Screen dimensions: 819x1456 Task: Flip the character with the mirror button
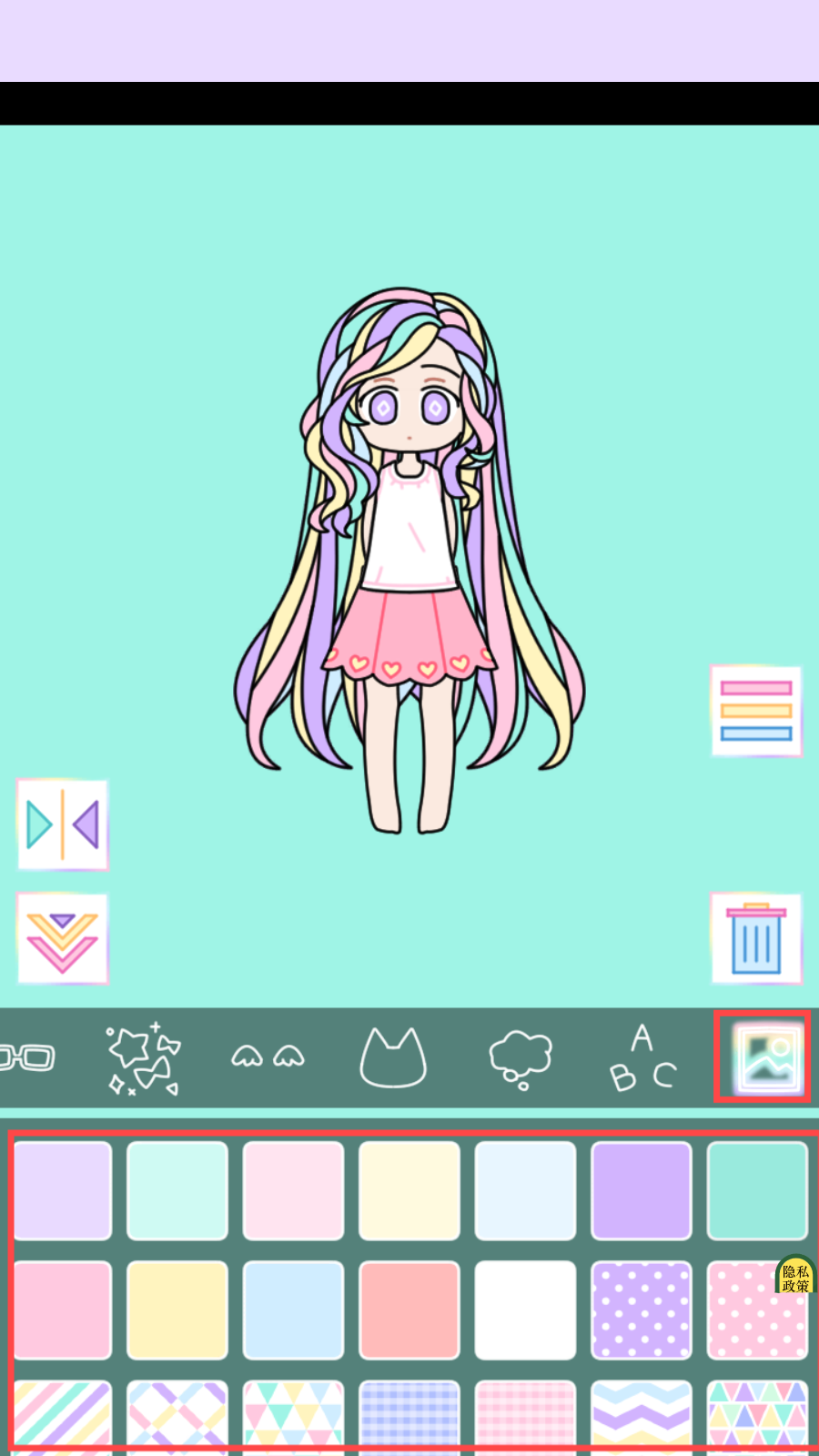click(x=63, y=825)
